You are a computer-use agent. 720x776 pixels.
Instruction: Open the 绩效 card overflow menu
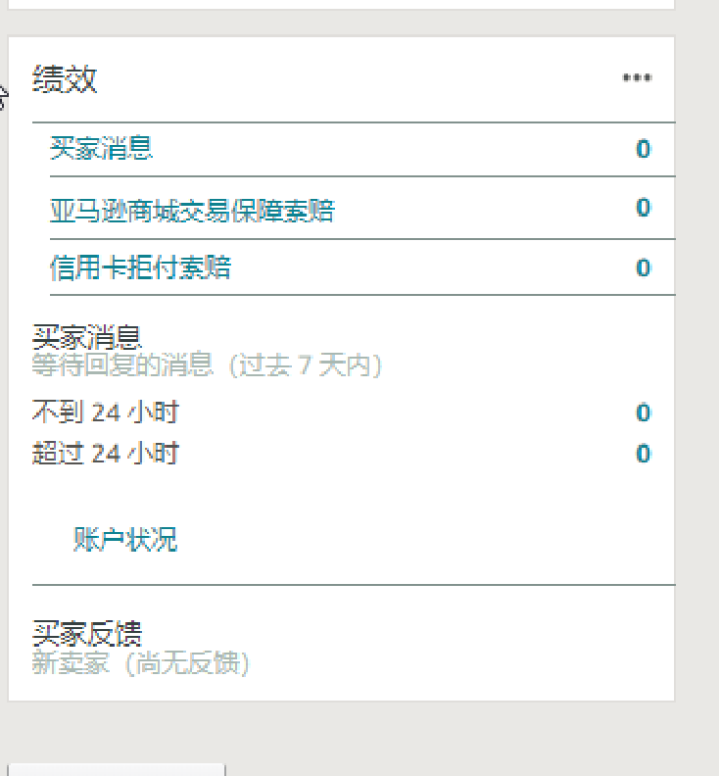(x=637, y=78)
